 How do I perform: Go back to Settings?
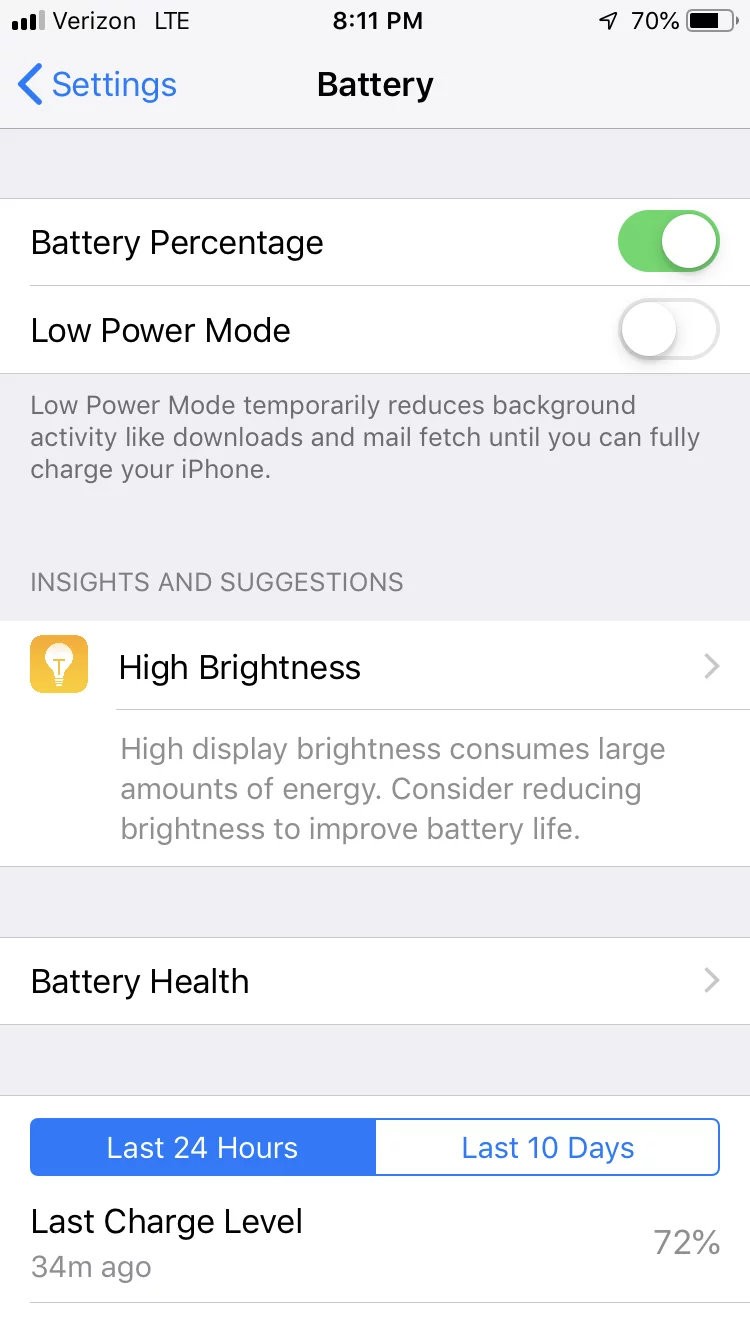[97, 85]
